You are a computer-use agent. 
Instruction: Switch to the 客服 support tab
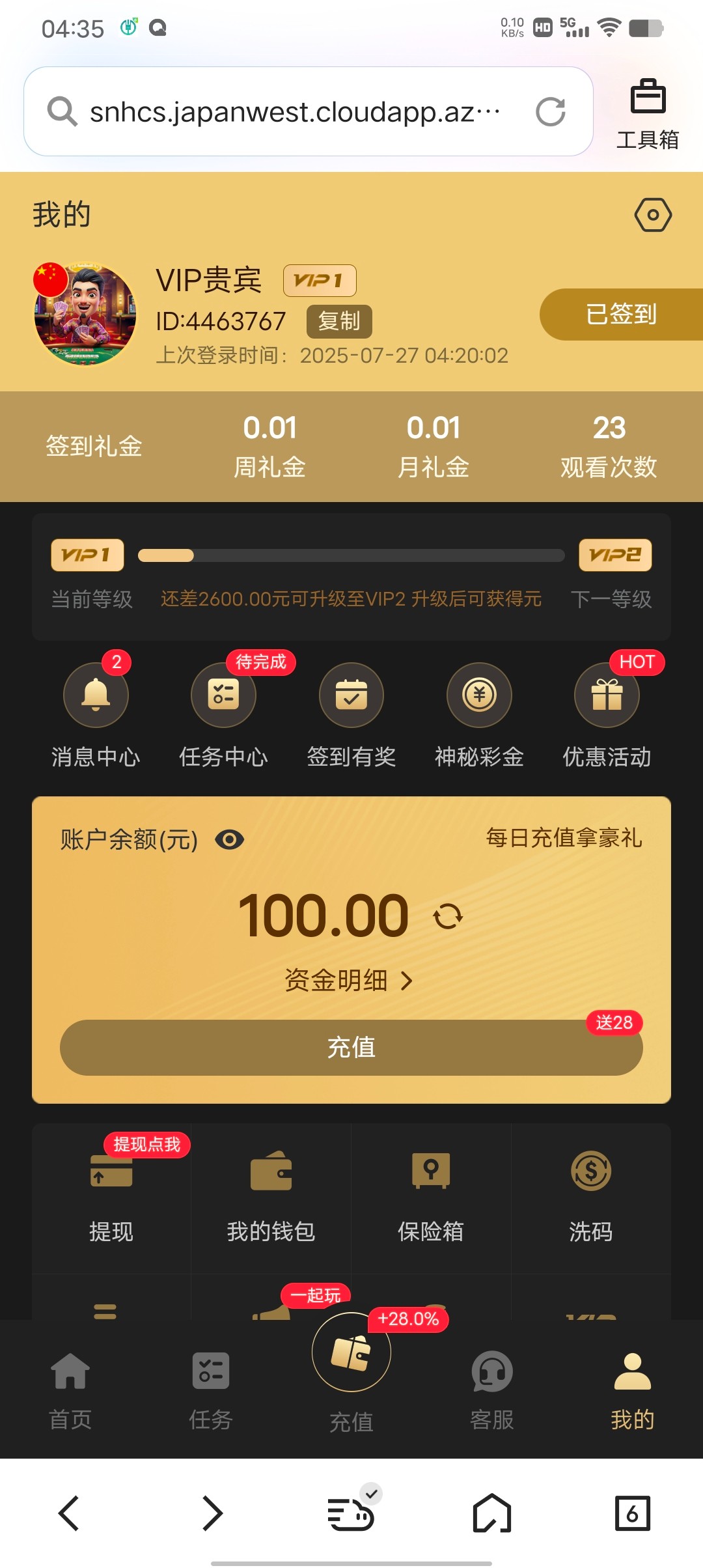click(x=492, y=1390)
